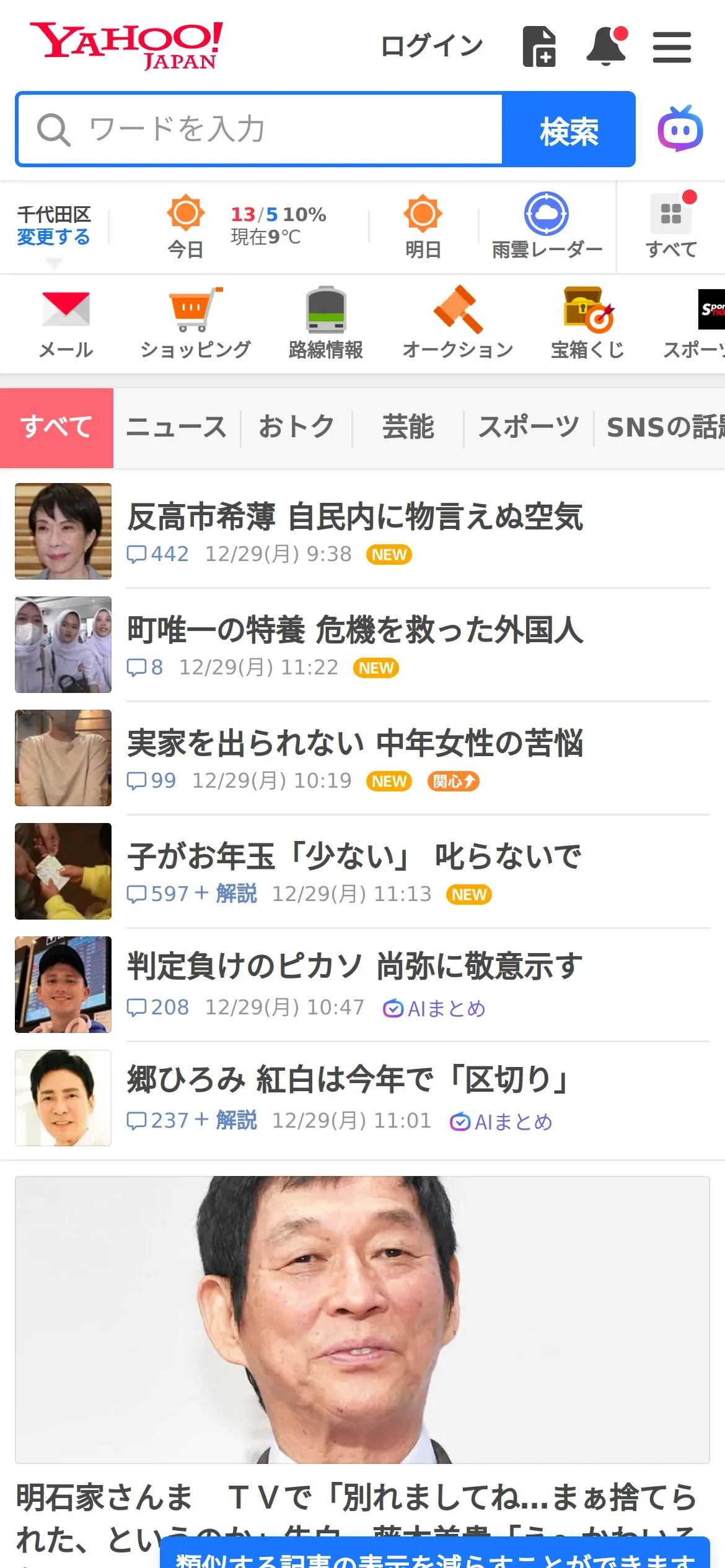The height and width of the screenshot is (1568, 725).
Task: Open メール mail service
Action: pos(66,323)
